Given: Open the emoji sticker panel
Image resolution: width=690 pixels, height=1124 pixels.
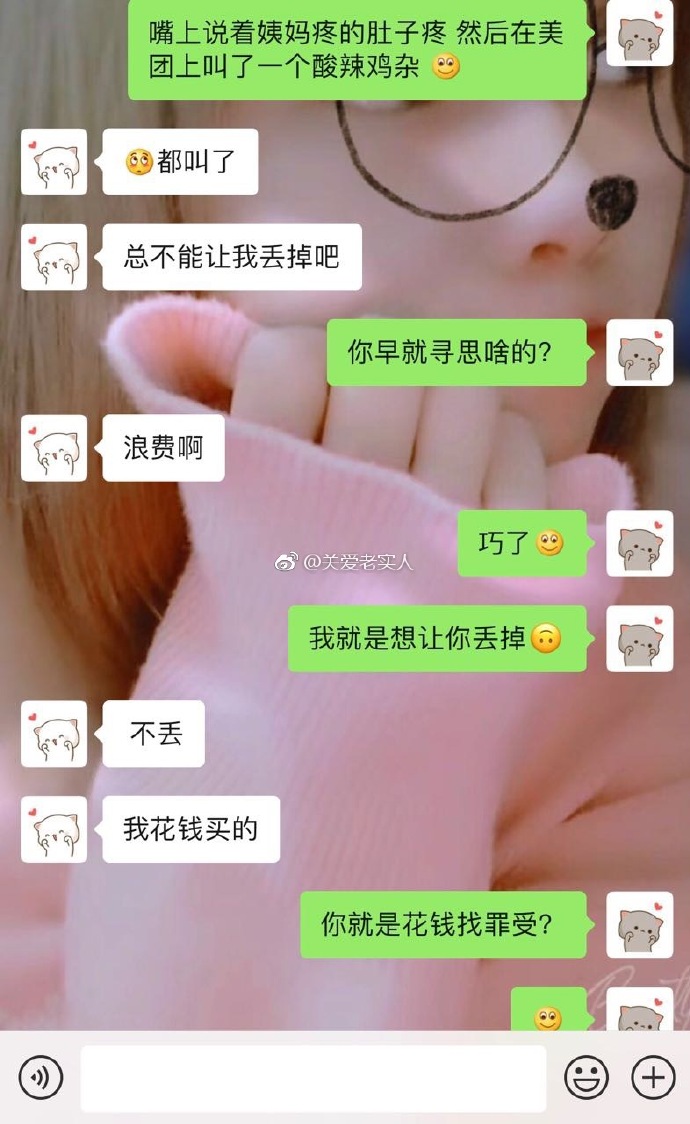Looking at the screenshot, I should coord(587,1078).
